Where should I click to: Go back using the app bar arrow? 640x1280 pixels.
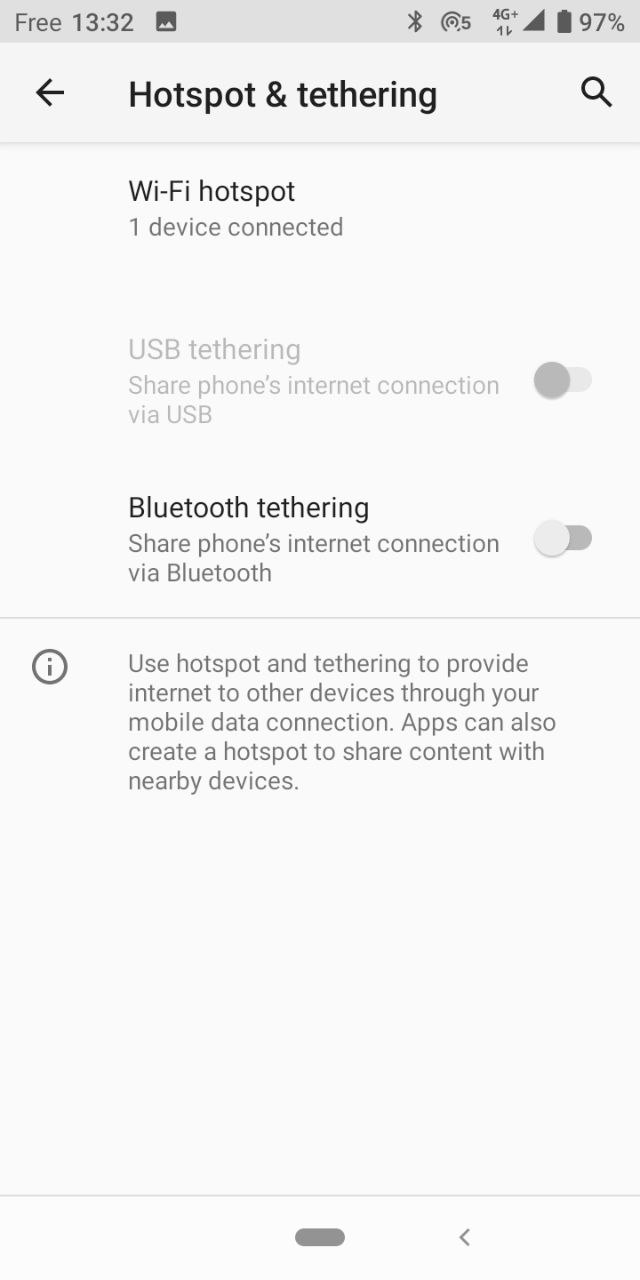[49, 93]
